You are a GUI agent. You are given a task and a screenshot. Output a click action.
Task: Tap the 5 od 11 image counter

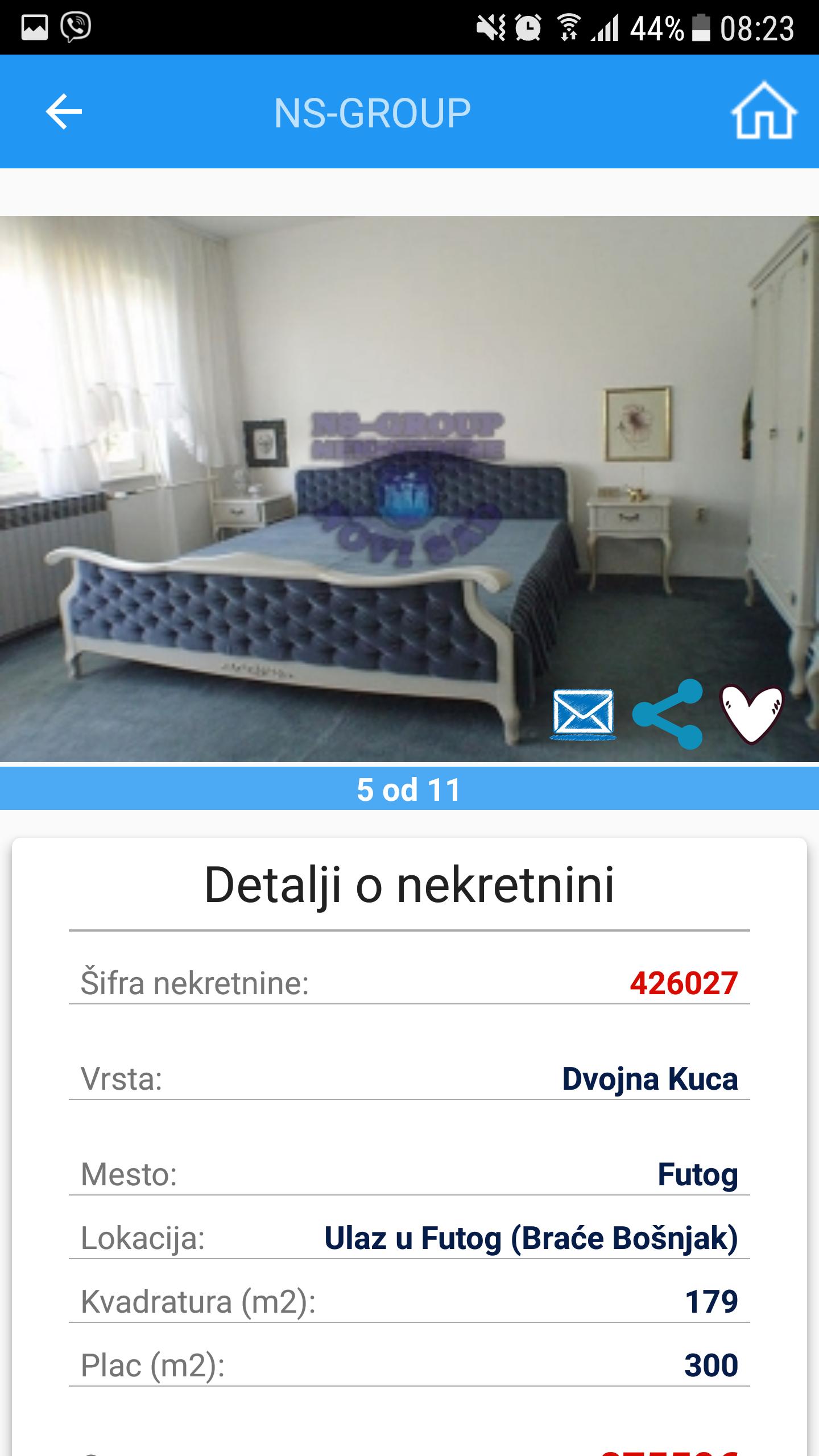[409, 789]
